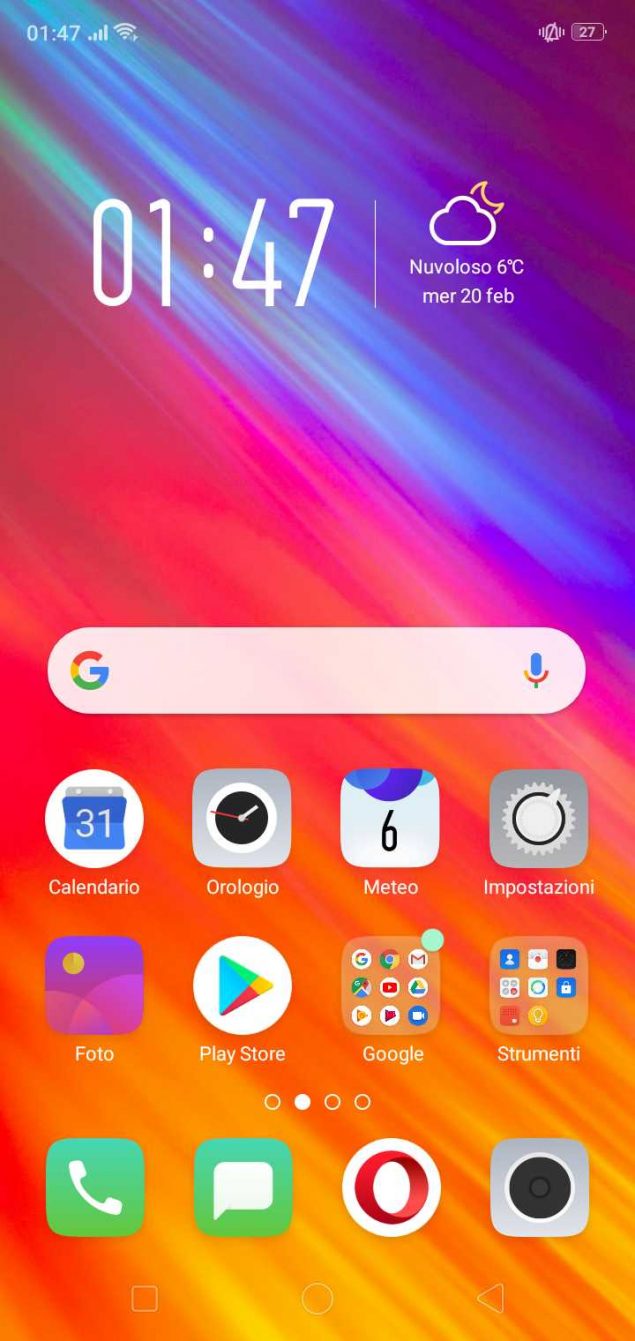Tap the back triangle in navigation bar
The height and width of the screenshot is (1341, 635).
pyautogui.click(x=490, y=1298)
